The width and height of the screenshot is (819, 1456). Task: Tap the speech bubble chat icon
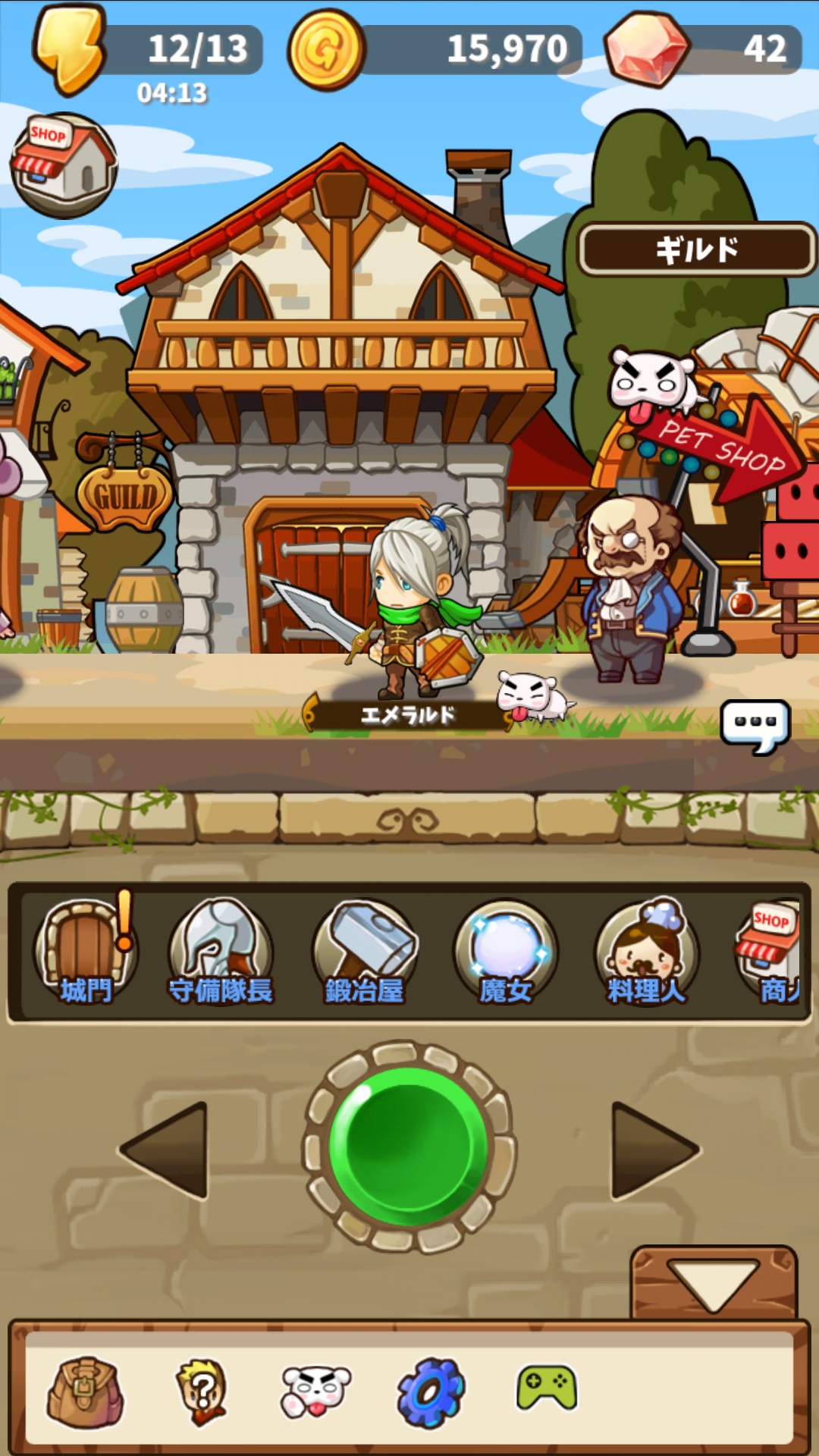755,724
